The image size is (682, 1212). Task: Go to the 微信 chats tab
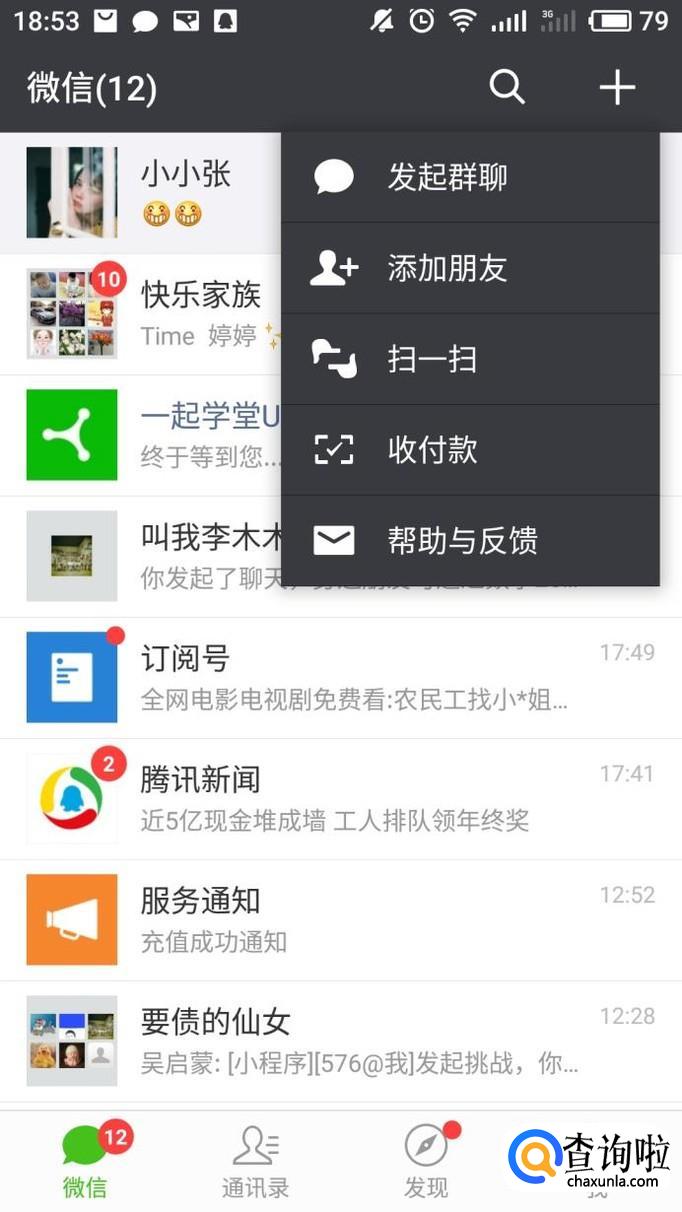click(85, 1162)
